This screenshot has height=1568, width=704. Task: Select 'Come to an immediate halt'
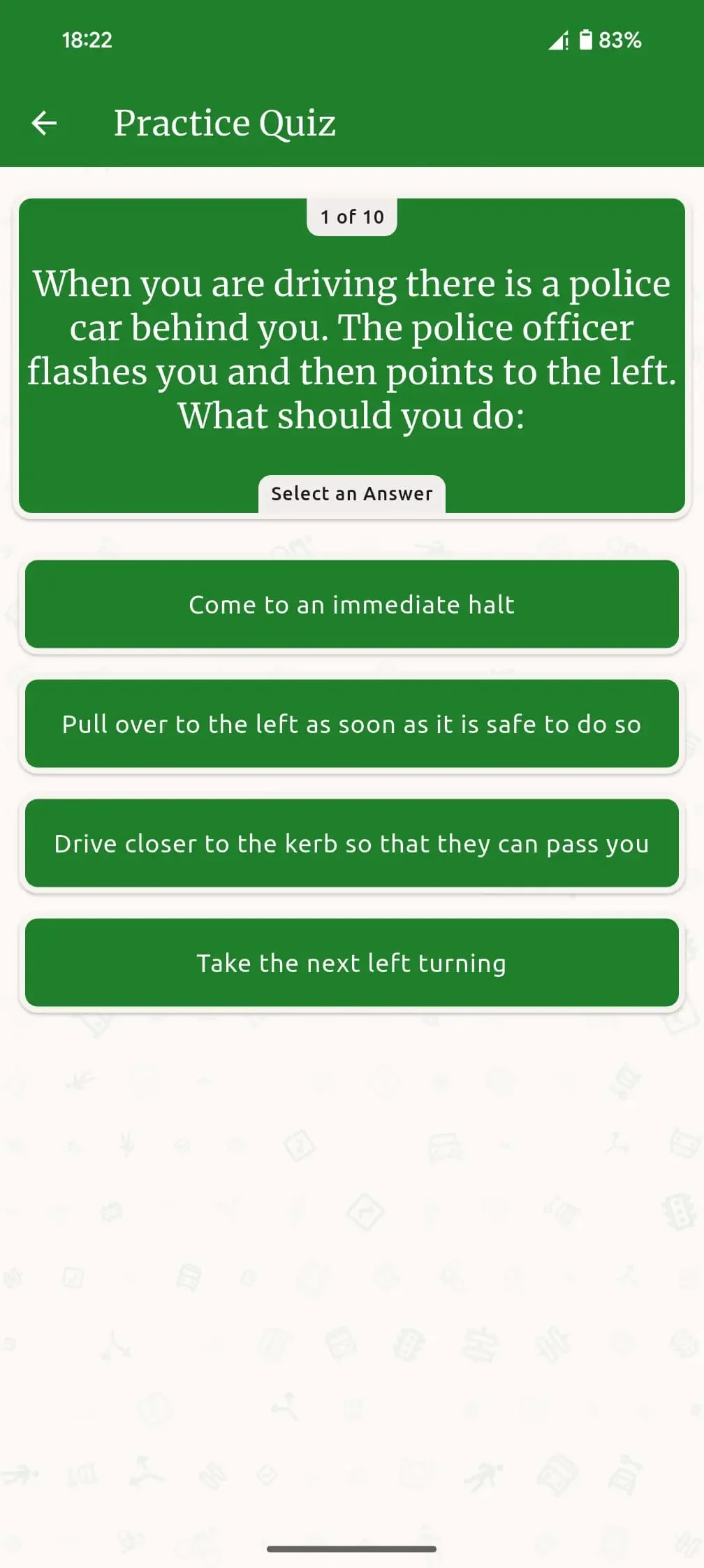[351, 604]
